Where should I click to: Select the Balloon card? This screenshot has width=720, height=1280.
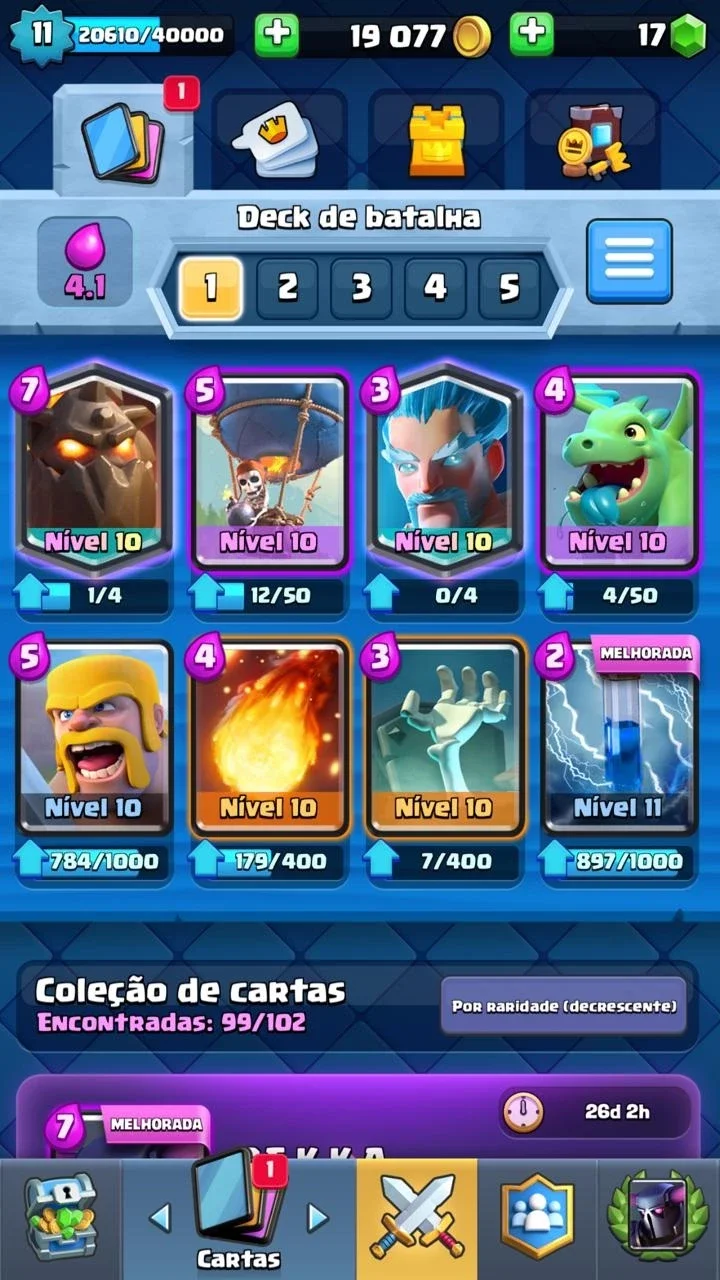[268, 470]
